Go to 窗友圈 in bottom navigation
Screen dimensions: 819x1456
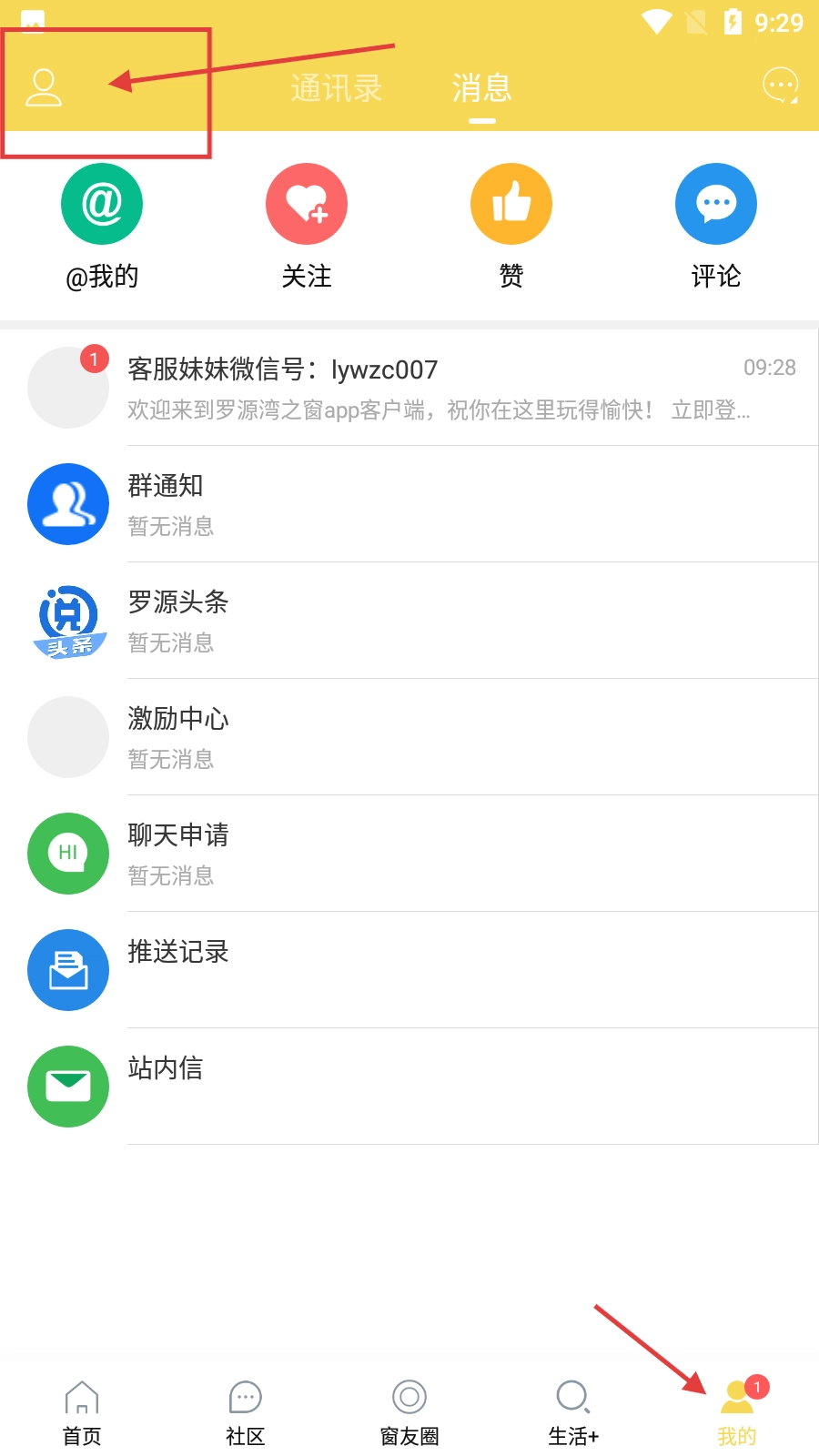pyautogui.click(x=409, y=1412)
